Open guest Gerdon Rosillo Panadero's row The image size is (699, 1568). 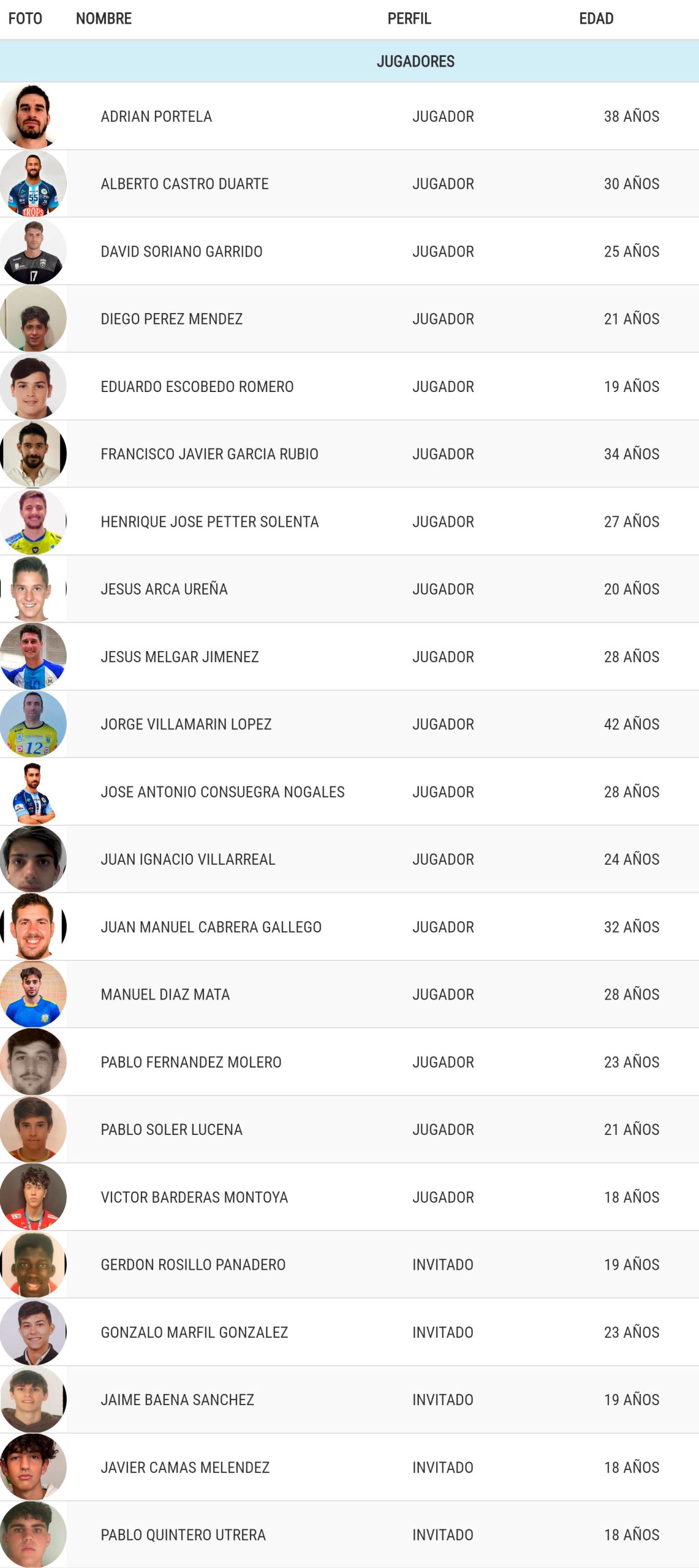[x=193, y=1264]
